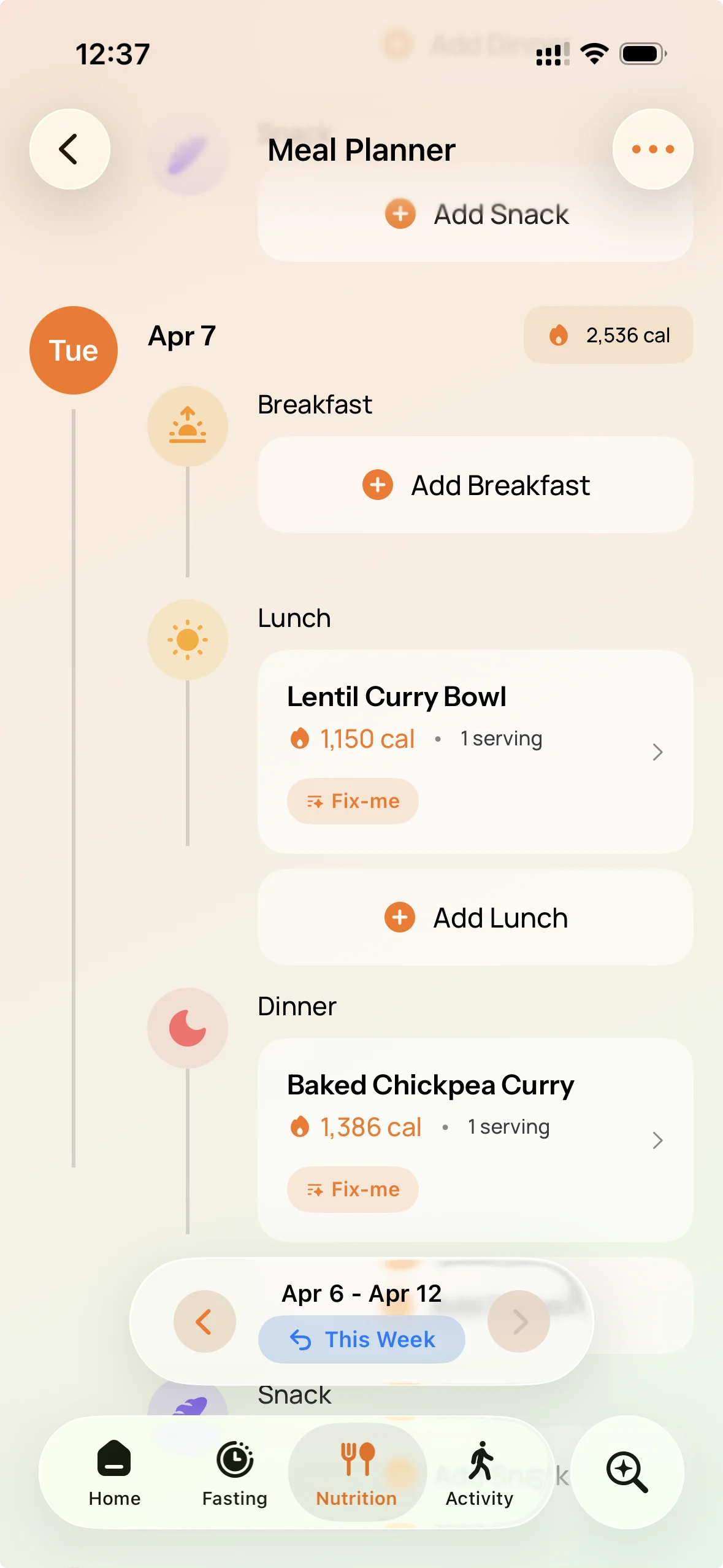Tap the Breakfast sunrise icon on the timeline
Screen dimensions: 723x1568
pyautogui.click(x=188, y=425)
